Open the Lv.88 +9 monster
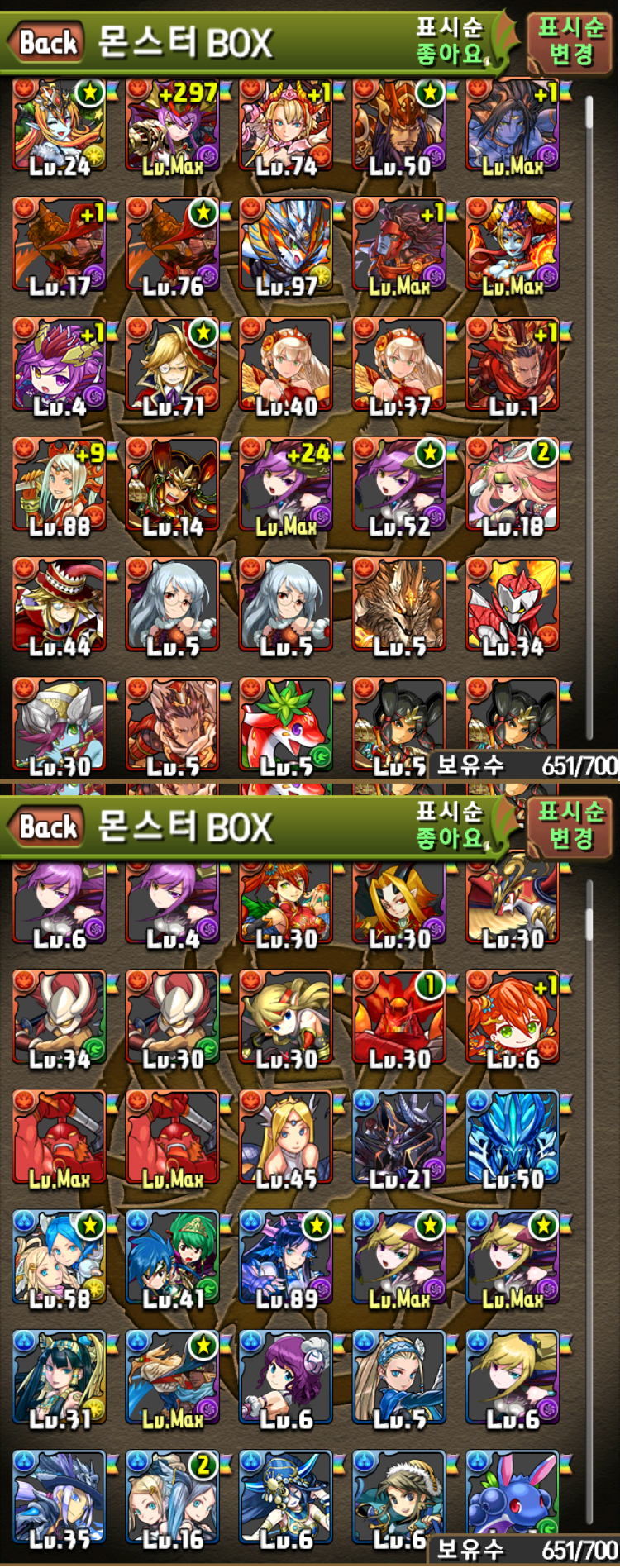Screen dimensions: 620x1568 [x=60, y=485]
